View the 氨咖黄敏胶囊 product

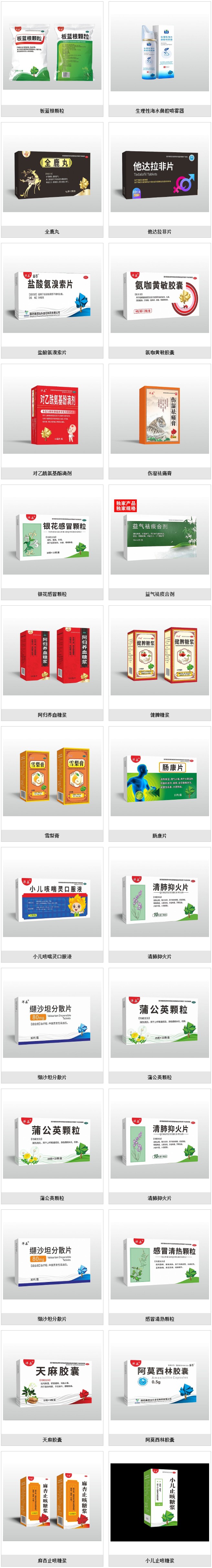160,294
